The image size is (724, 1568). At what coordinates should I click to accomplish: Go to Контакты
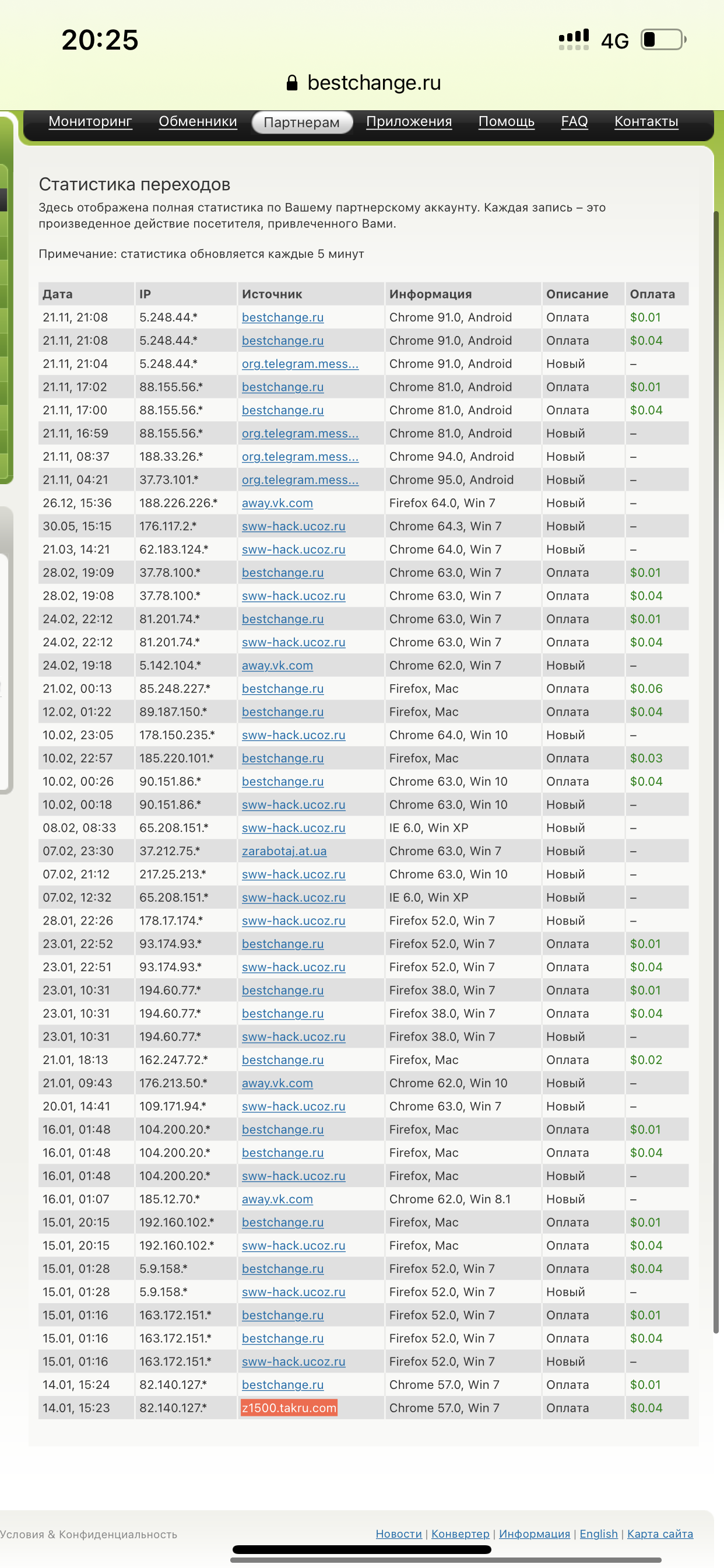[646, 121]
